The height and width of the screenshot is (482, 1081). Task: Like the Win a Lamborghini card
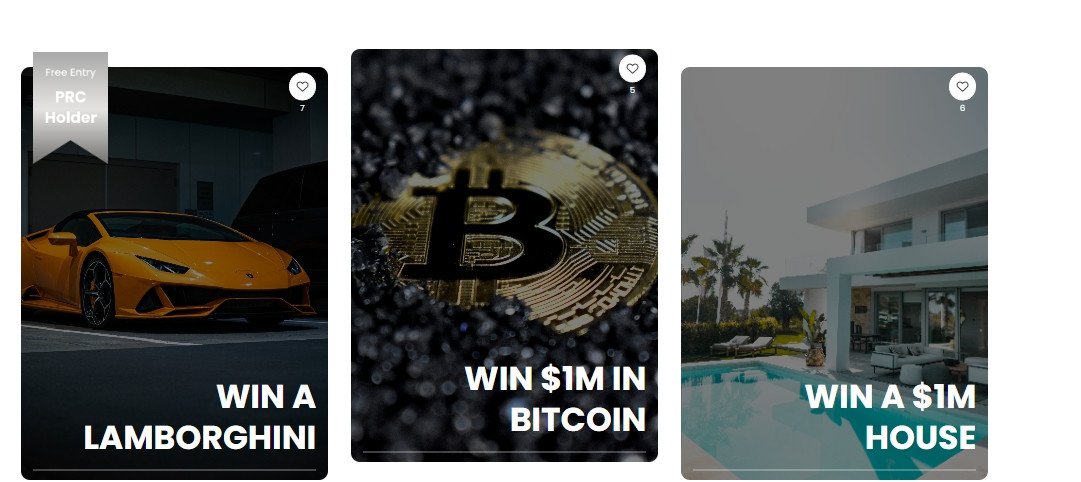(x=302, y=87)
